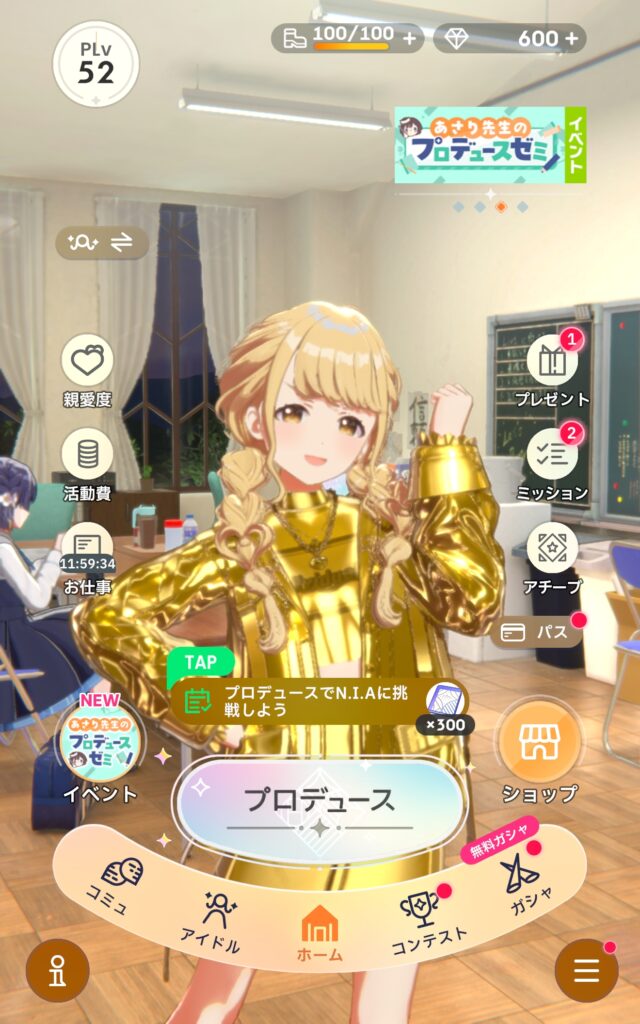Viewport: 640px width, 1024px height.
Task: Open the 親愛度 affection screen
Action: [87, 368]
